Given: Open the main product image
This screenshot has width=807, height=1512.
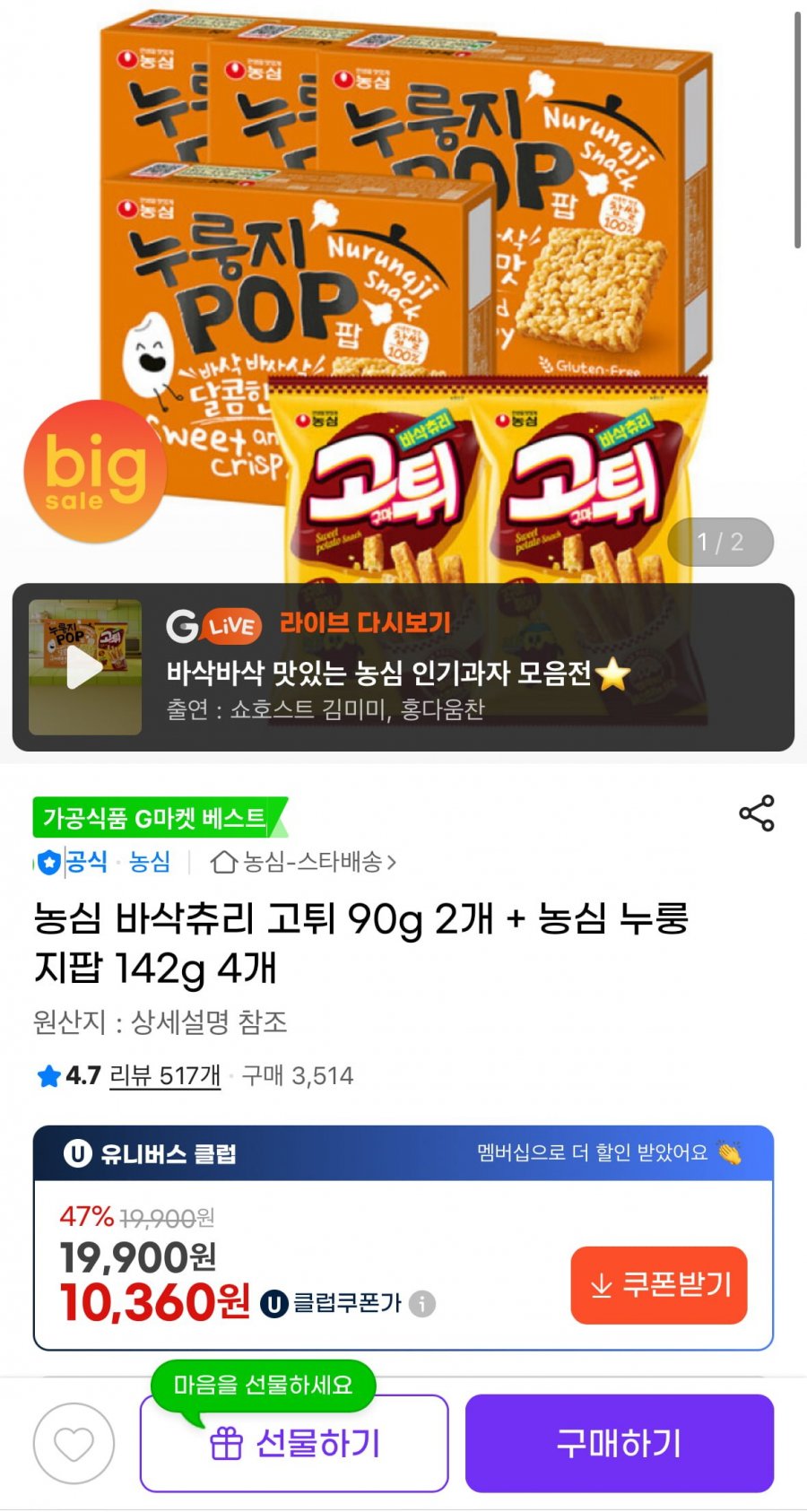Looking at the screenshot, I should [403, 287].
